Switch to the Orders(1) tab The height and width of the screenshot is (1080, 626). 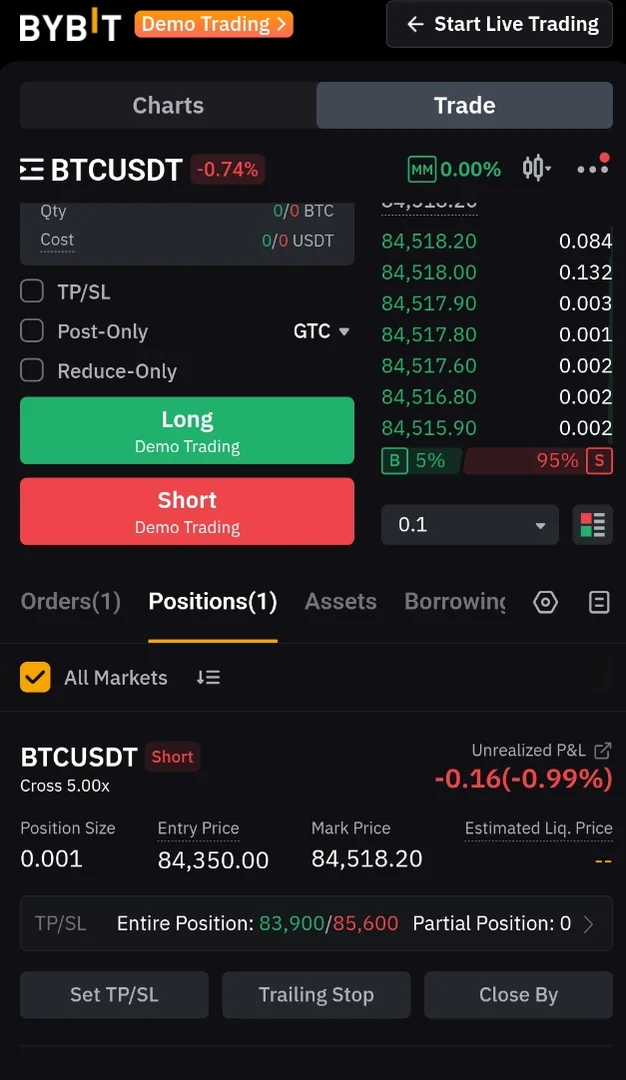(x=70, y=601)
